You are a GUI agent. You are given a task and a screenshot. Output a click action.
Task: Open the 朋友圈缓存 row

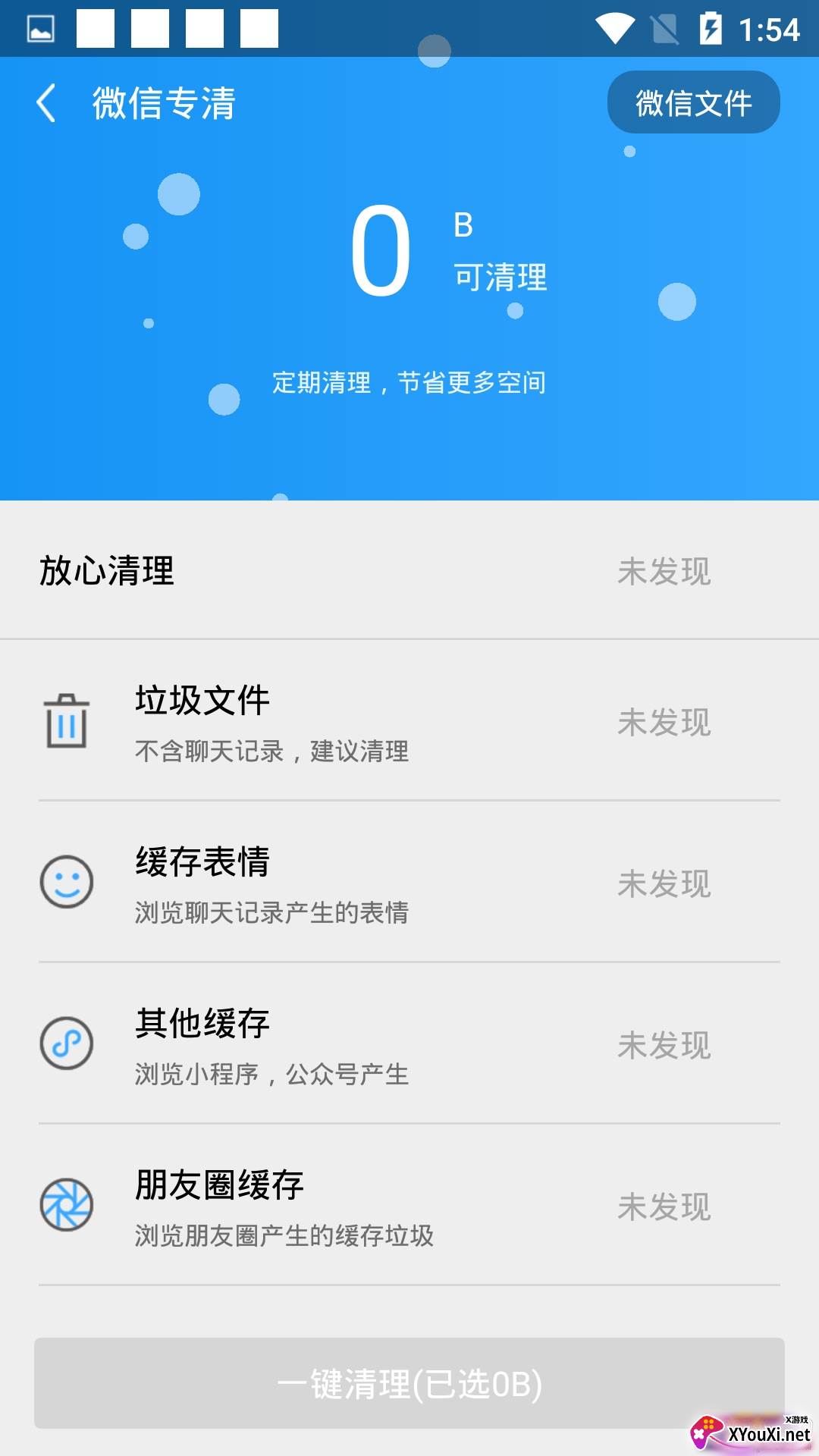pos(409,1205)
